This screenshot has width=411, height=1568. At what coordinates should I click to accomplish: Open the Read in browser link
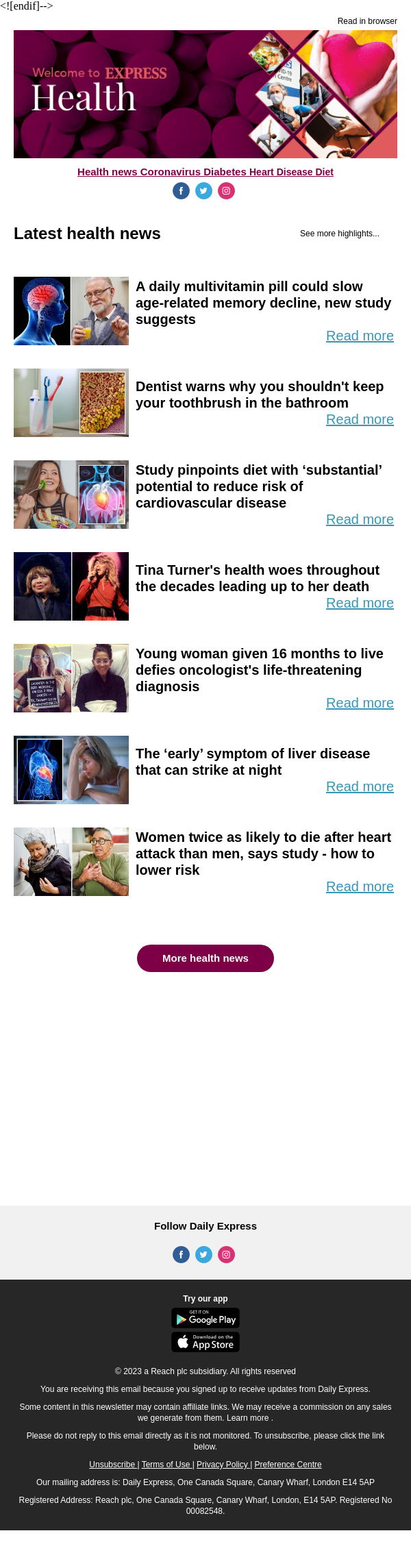pos(366,21)
